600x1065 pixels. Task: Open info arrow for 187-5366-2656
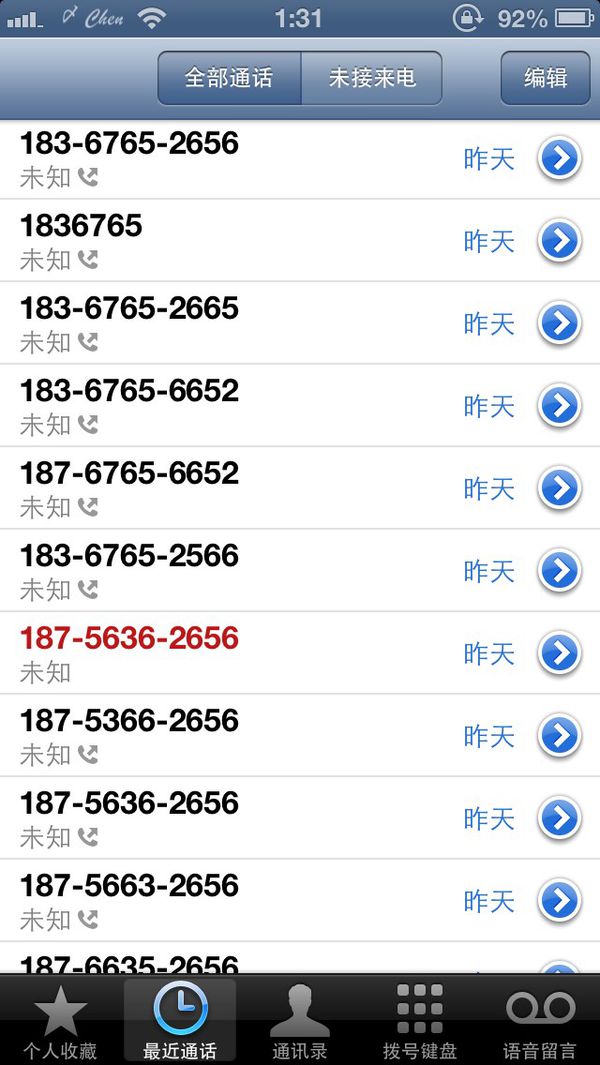[559, 735]
